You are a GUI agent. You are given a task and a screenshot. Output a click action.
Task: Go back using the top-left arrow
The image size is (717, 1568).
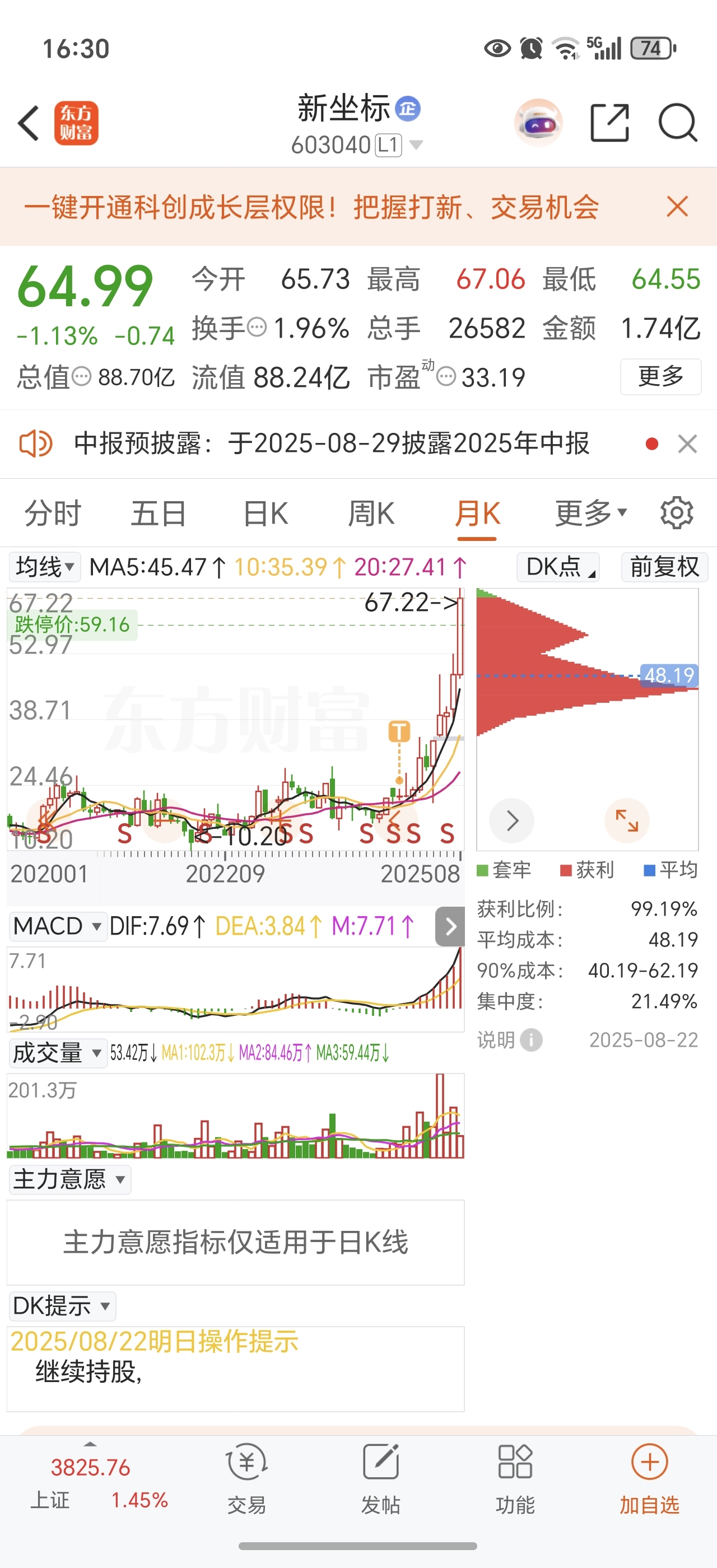coord(29,124)
